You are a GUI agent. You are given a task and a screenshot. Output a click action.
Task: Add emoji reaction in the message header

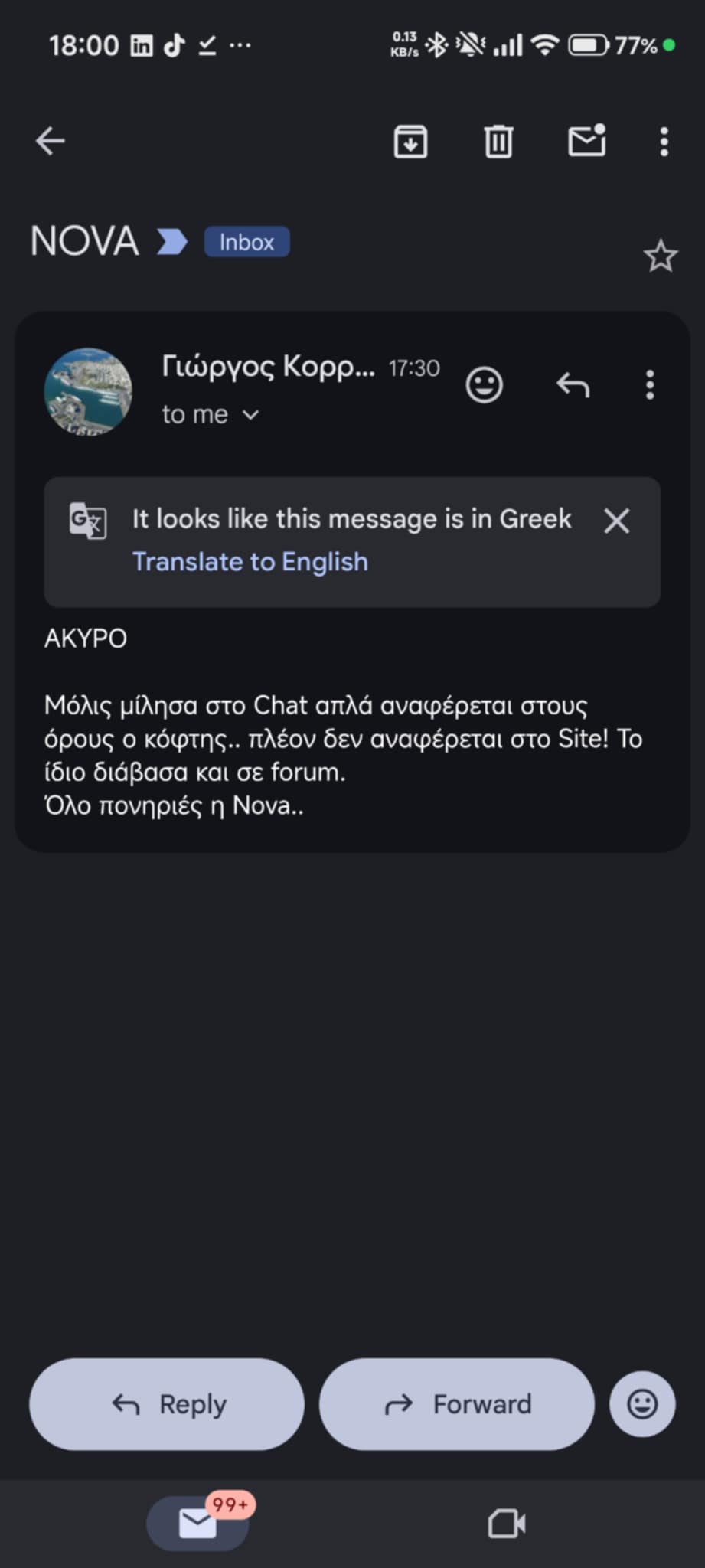(485, 384)
